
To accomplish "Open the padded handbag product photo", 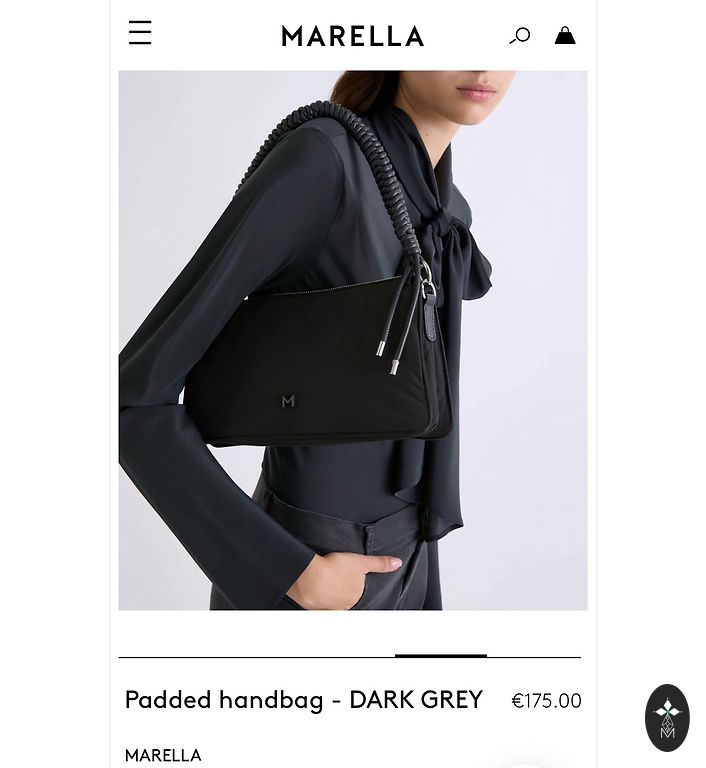I will coord(352,340).
